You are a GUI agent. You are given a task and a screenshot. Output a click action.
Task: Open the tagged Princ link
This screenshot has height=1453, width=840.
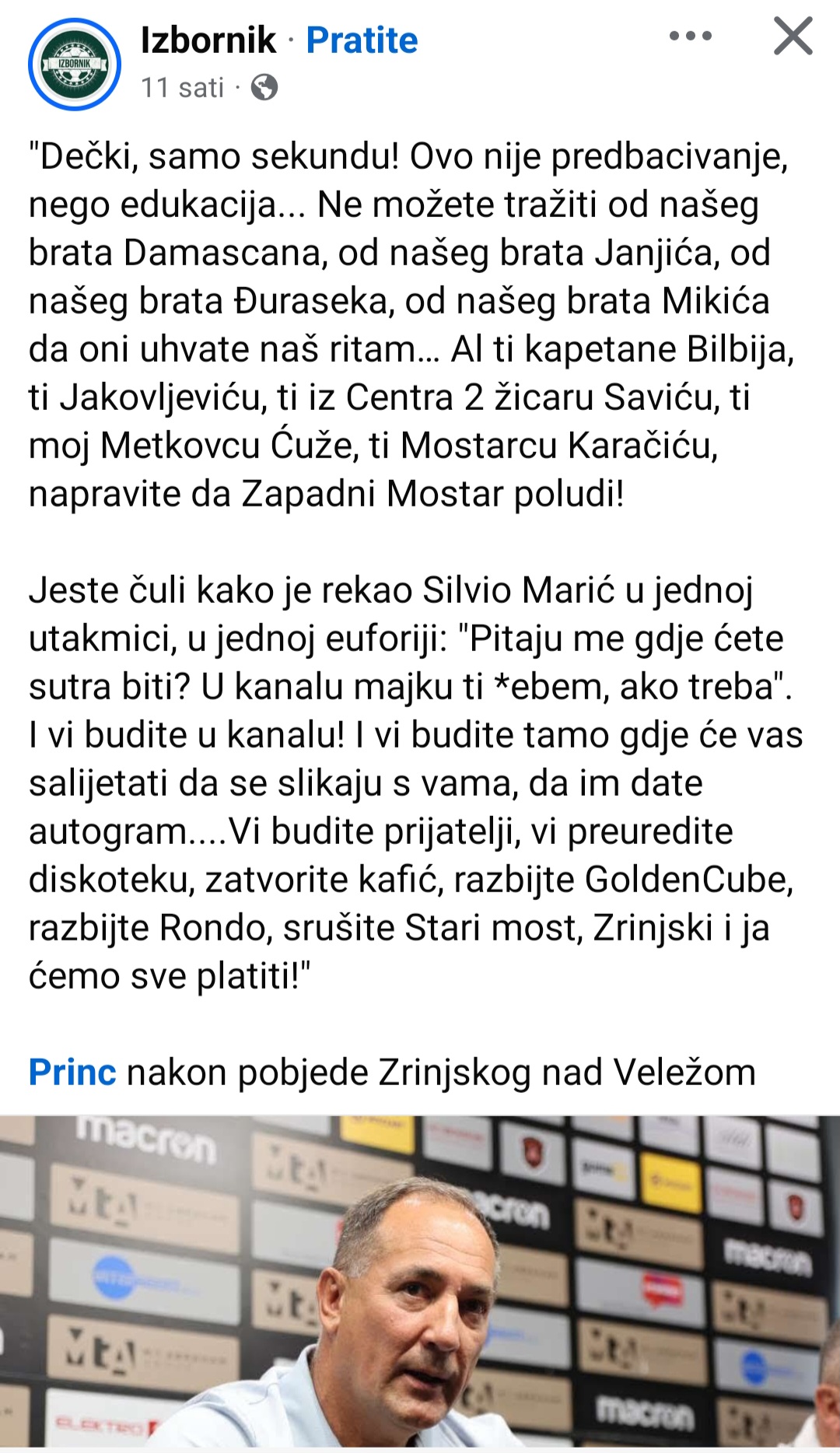point(72,1072)
